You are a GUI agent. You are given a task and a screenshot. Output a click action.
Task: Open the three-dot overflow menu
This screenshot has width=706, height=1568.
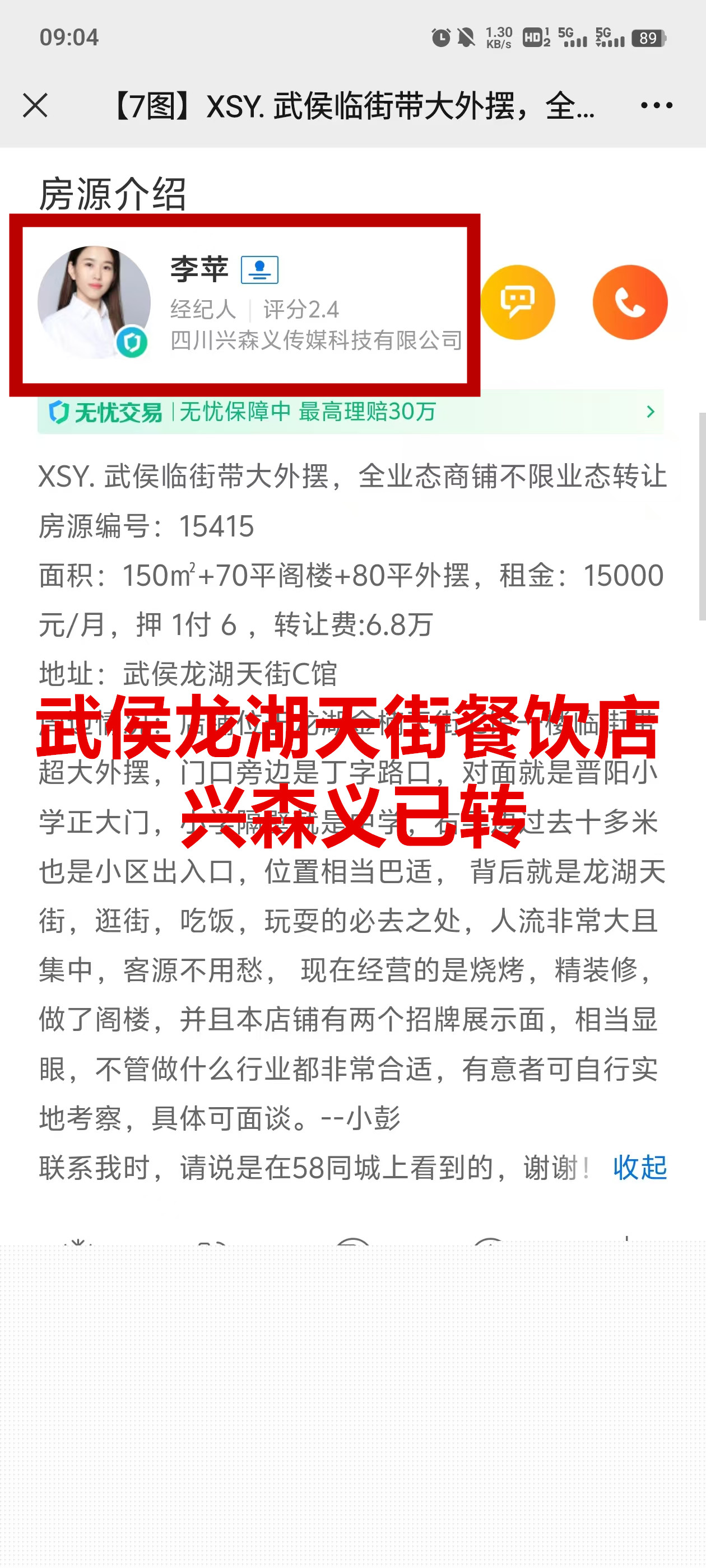(x=656, y=105)
